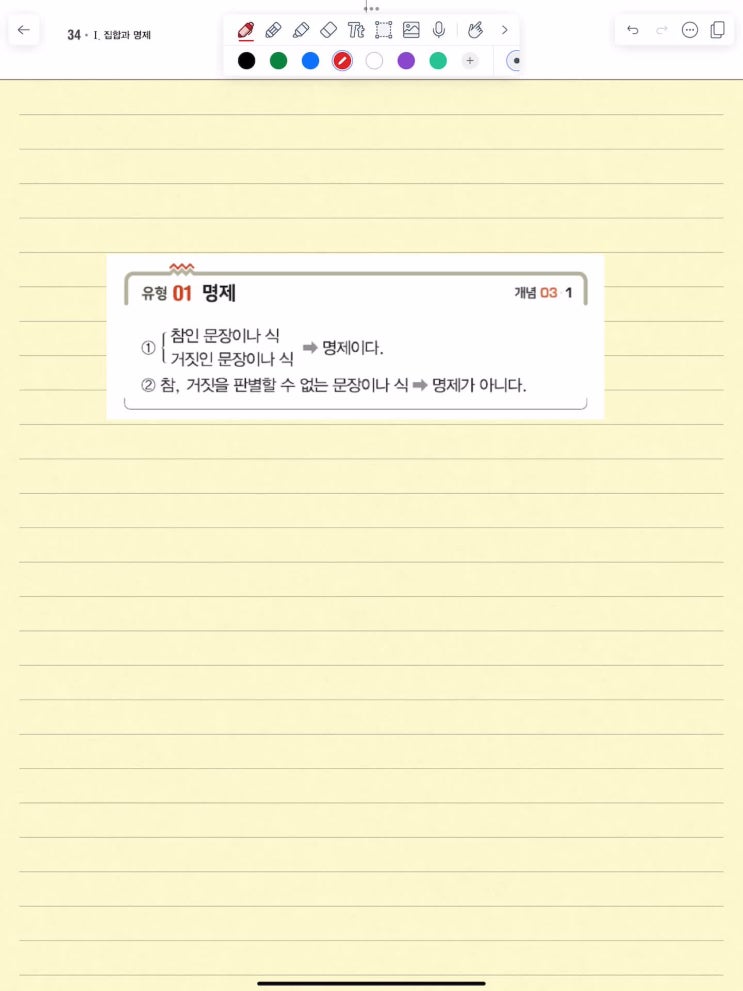Select the pencil tool
This screenshot has height=991, width=743.
273,30
